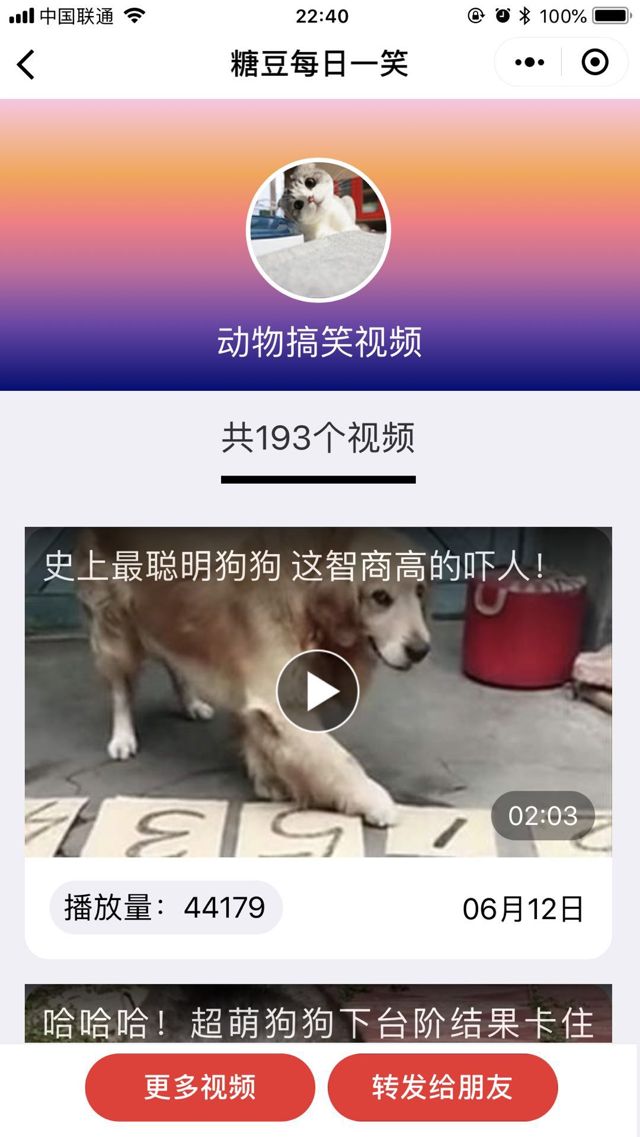Close the mini program with circle icon
The height and width of the screenshot is (1137, 640).
595,63
